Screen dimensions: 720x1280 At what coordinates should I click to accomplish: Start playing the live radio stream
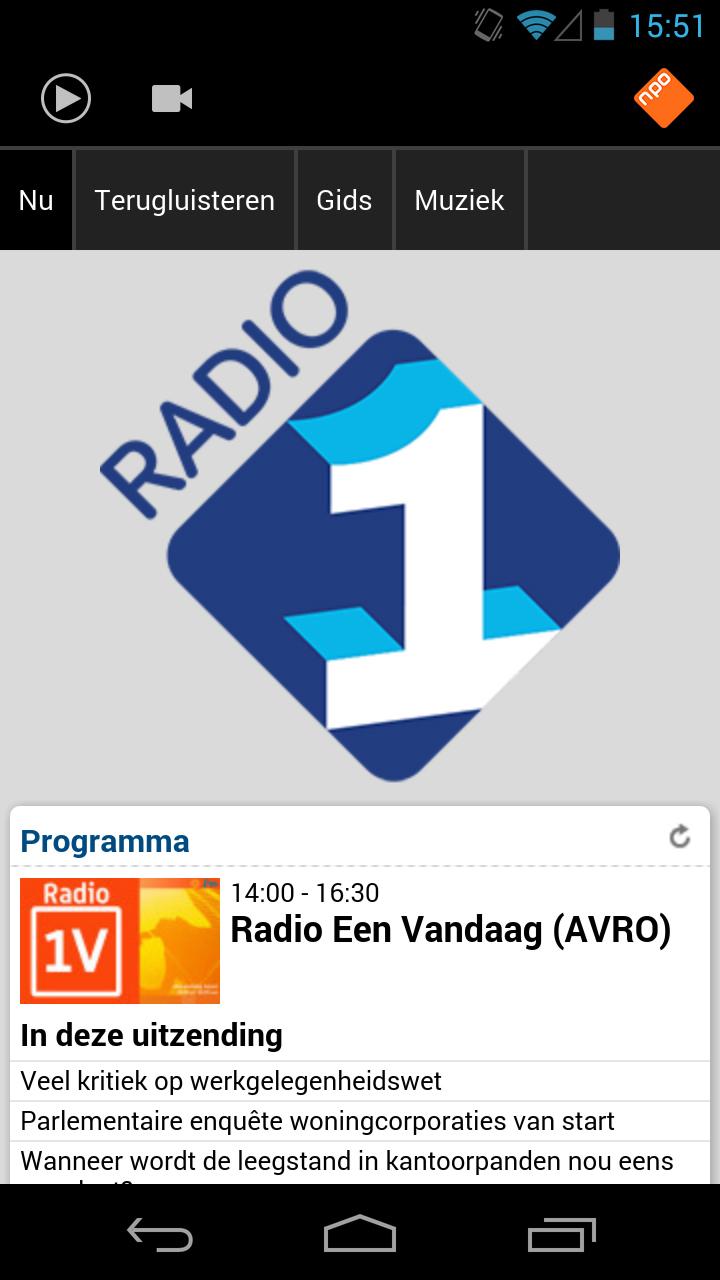pyautogui.click(x=66, y=99)
